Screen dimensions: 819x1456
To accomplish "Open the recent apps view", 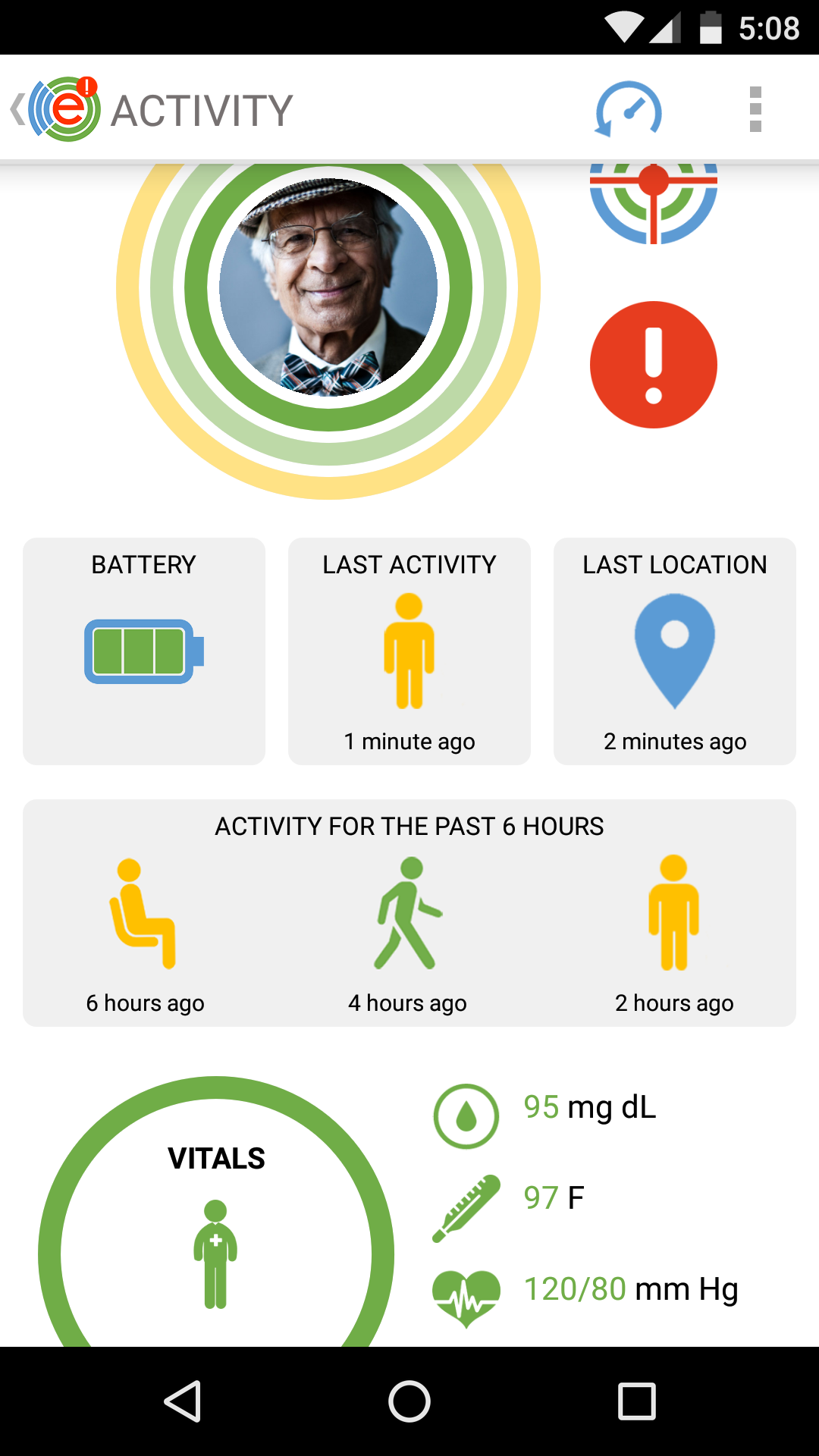I will pyautogui.click(x=636, y=1401).
